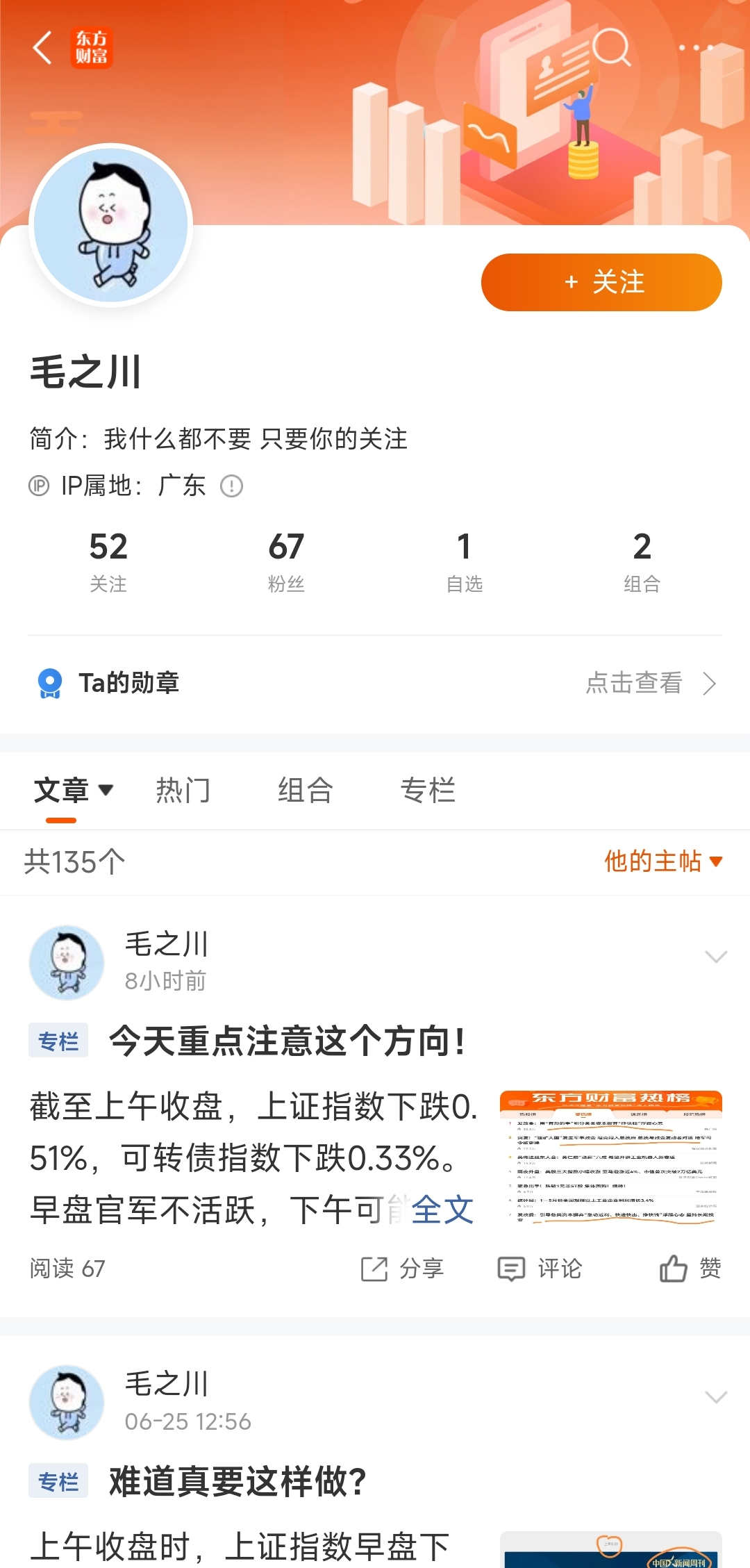
Task: Open the 2 组合 portfolios stat
Action: click(642, 561)
